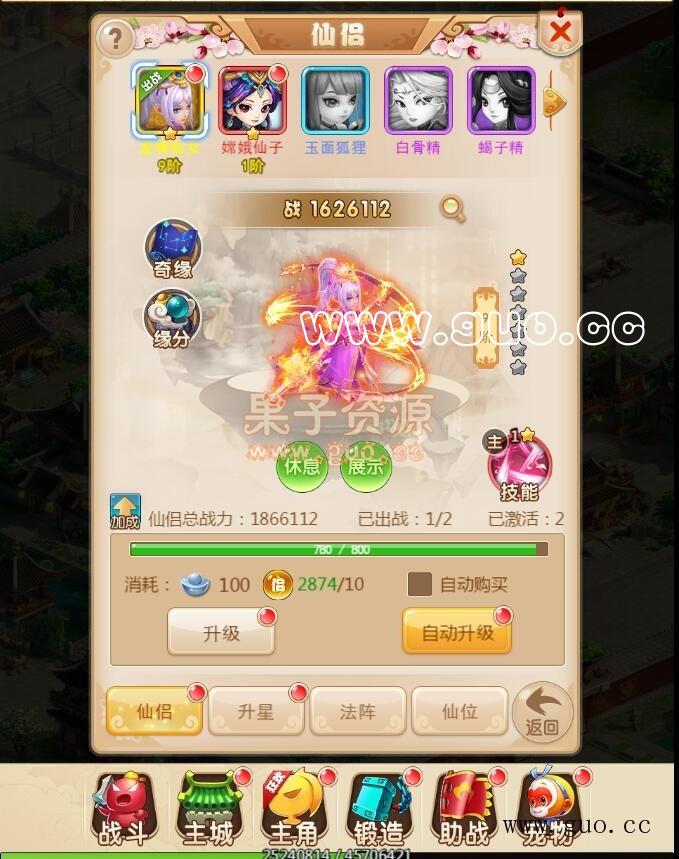Go back with the 返回 button
The width and height of the screenshot is (679, 859).
point(542,714)
